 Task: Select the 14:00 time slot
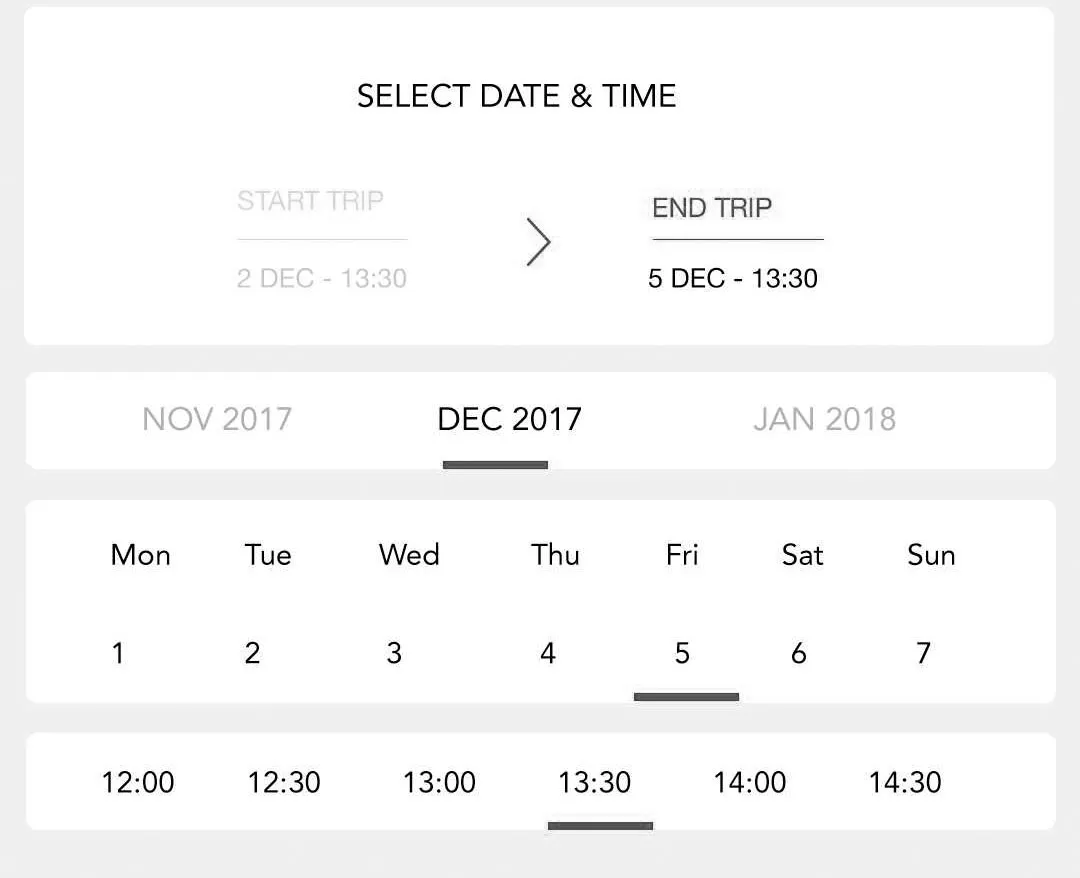click(x=750, y=781)
